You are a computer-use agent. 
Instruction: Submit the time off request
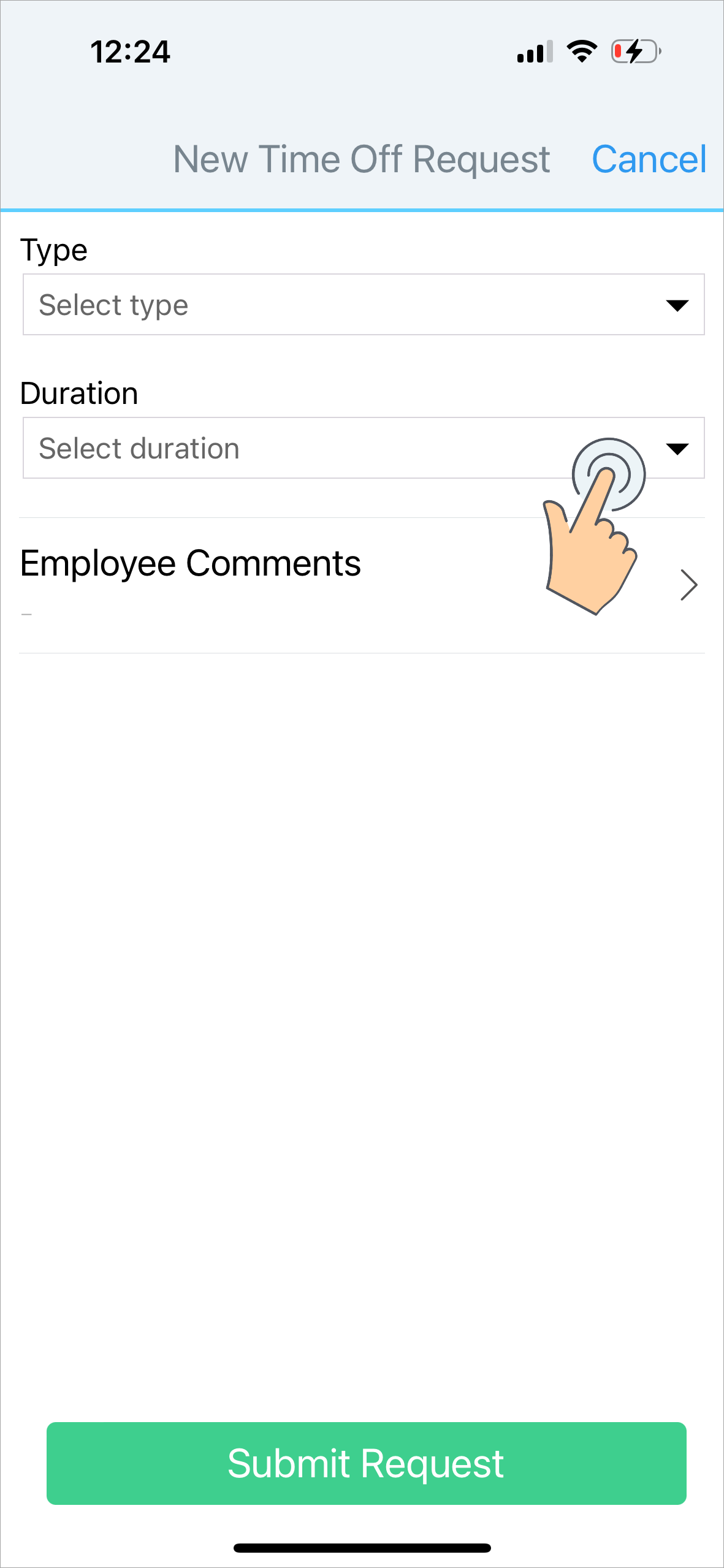pos(366,1463)
